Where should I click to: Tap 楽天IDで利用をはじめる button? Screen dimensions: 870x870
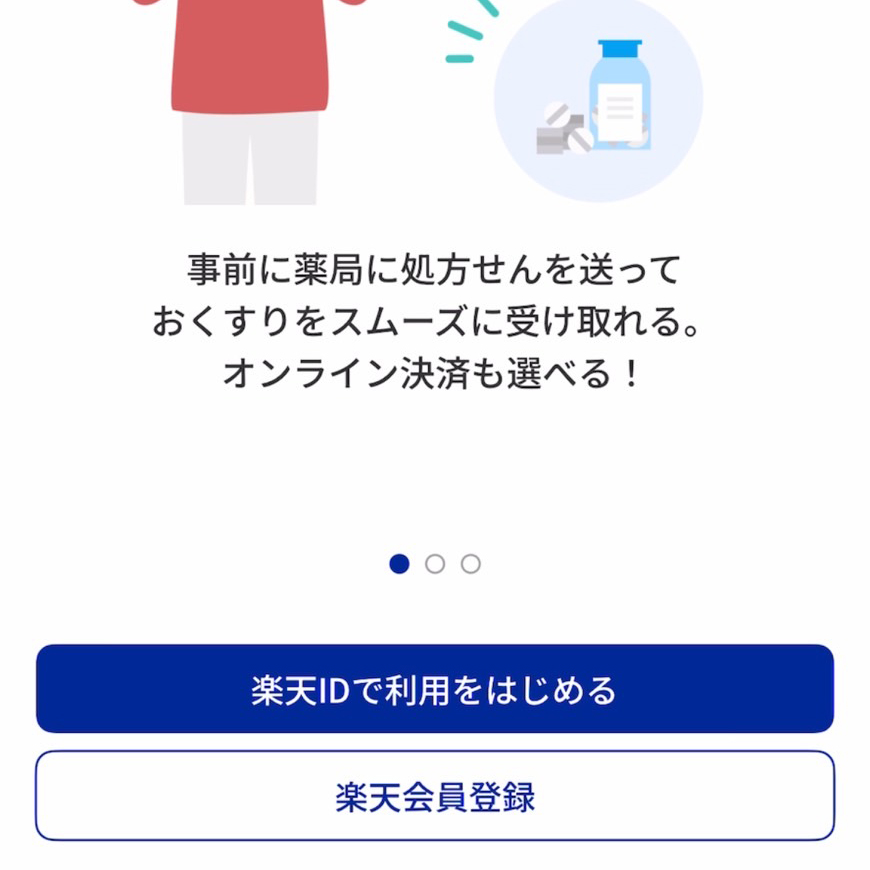coord(434,689)
